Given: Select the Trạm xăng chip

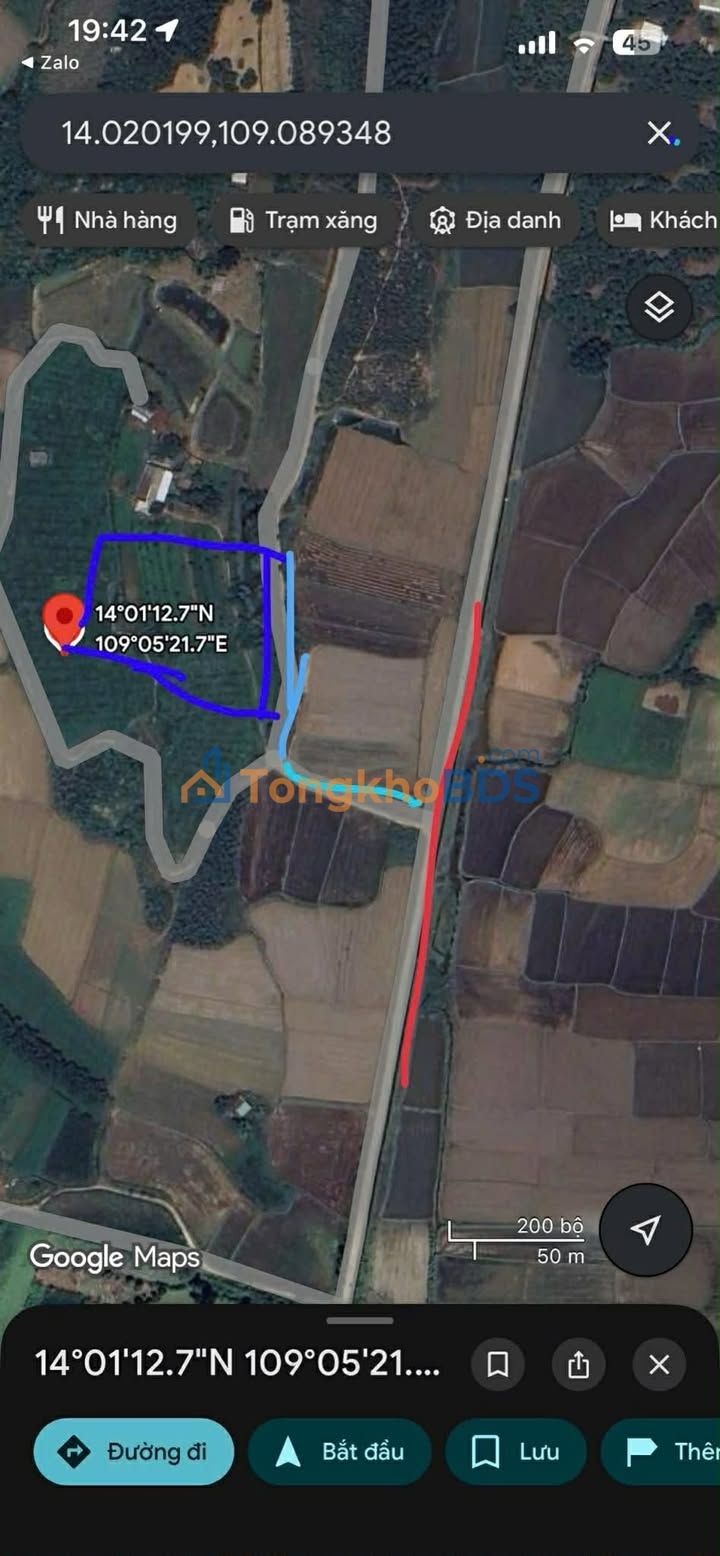Looking at the screenshot, I should tap(304, 220).
